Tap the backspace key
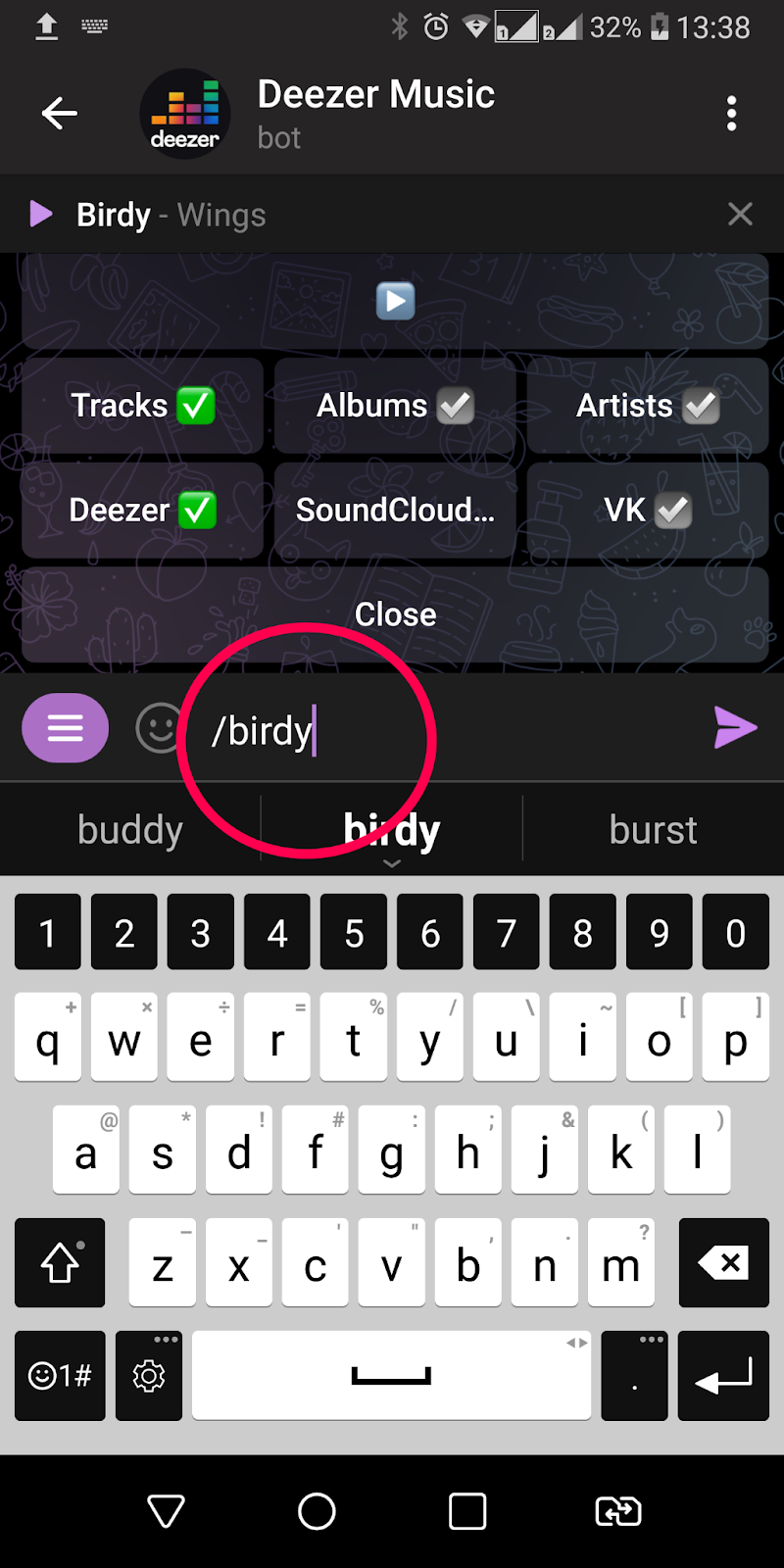 click(x=723, y=1263)
